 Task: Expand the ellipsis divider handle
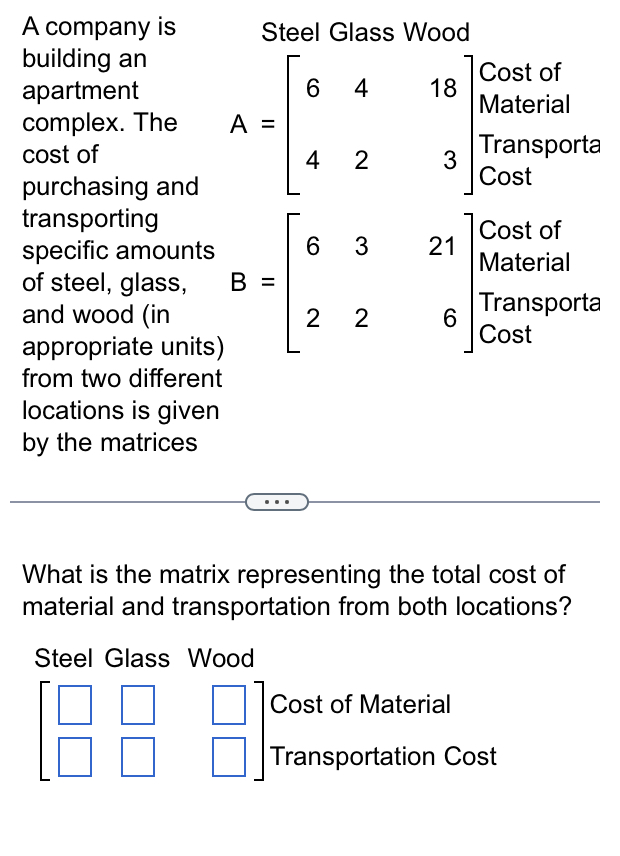click(277, 502)
